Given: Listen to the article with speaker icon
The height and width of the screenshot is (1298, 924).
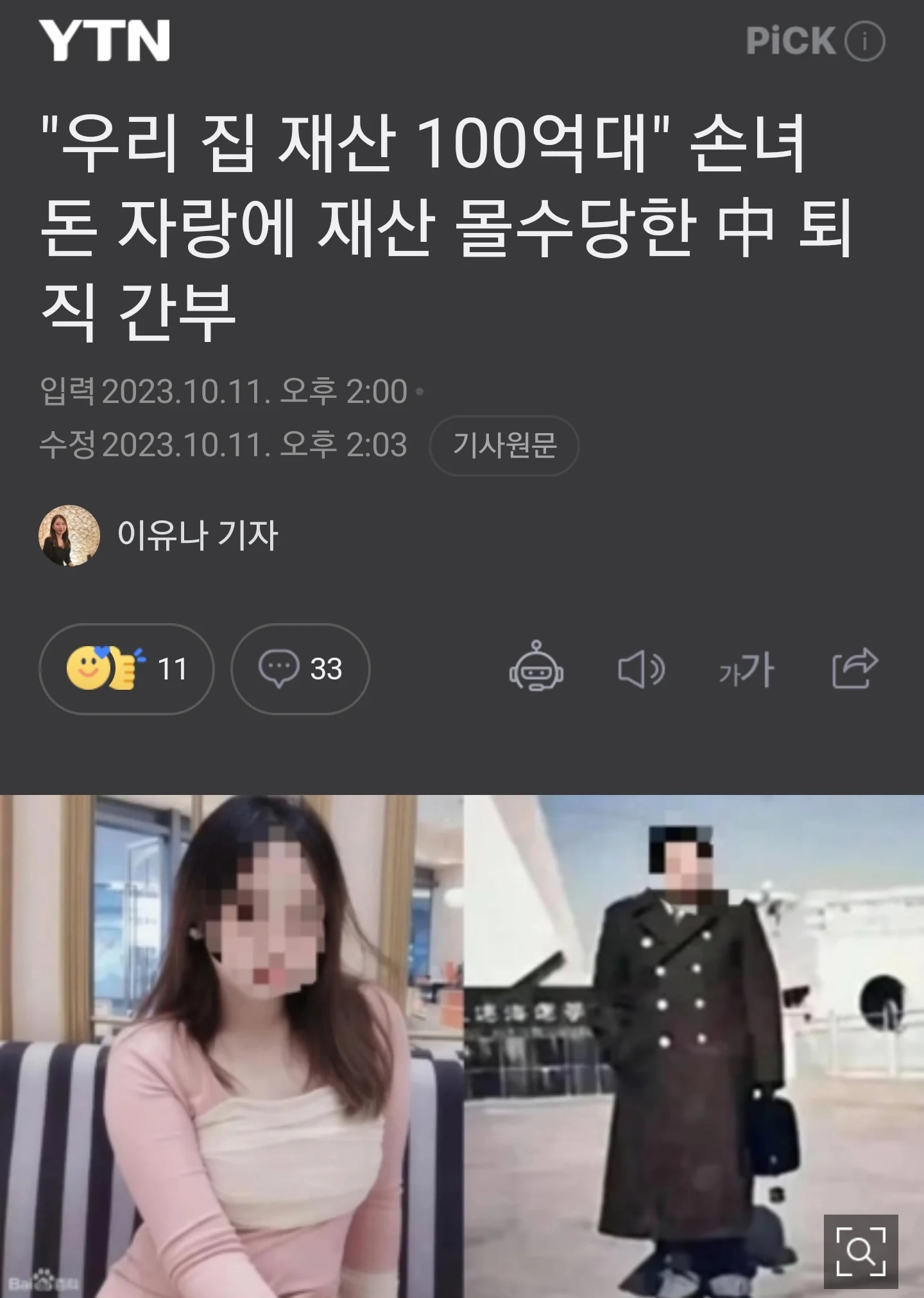Looking at the screenshot, I should 641,669.
